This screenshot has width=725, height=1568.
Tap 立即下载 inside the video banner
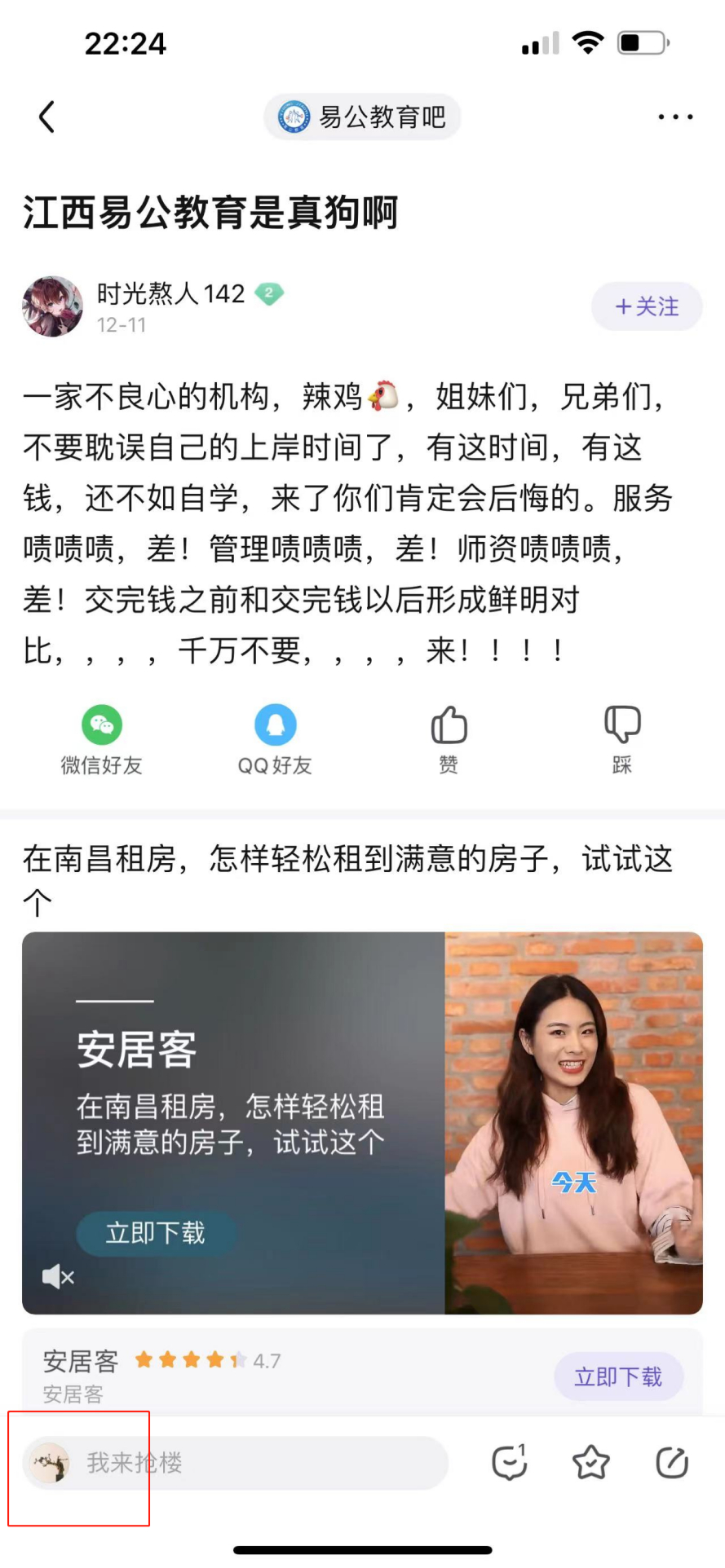(155, 1232)
